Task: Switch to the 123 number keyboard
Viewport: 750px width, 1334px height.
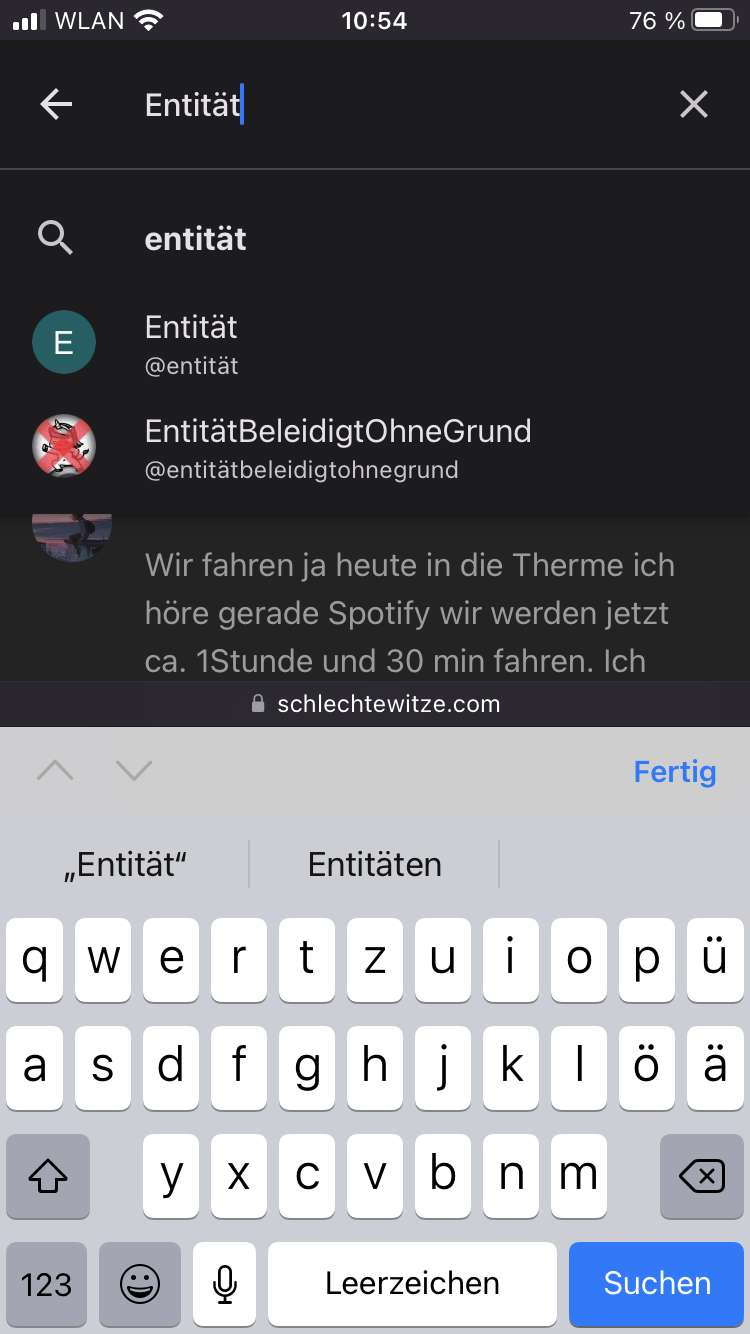Action: 46,1283
